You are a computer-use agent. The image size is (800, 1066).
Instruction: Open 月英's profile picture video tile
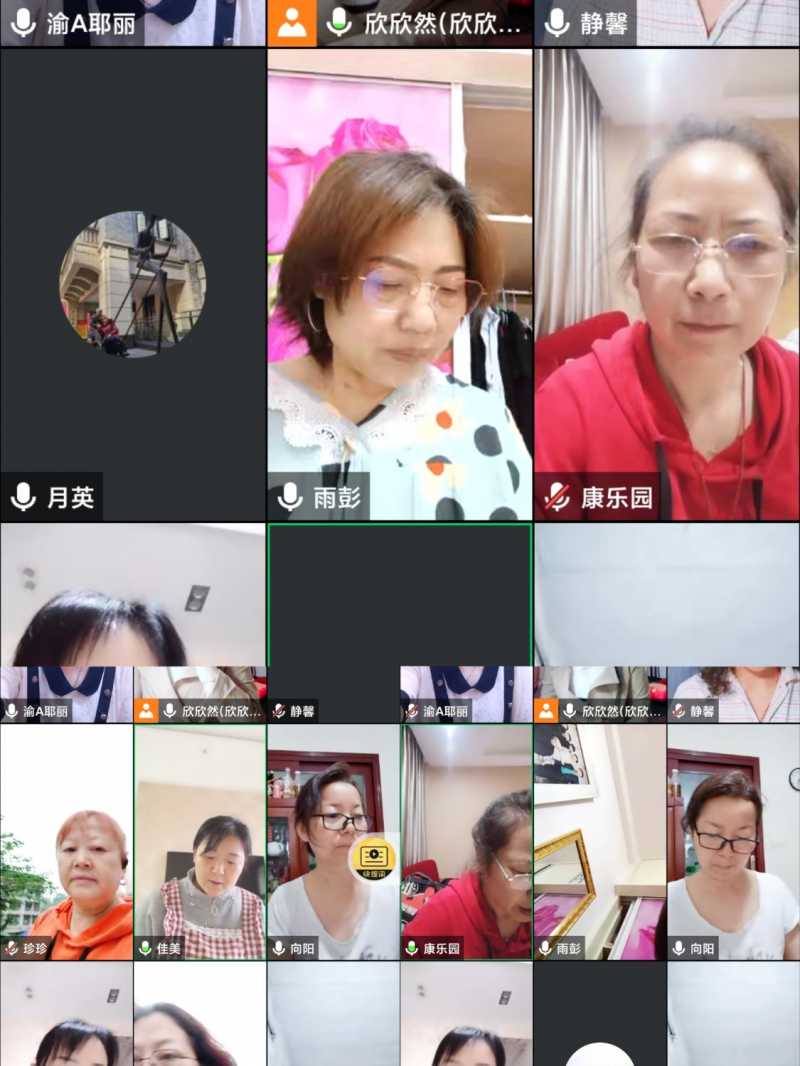coord(133,284)
